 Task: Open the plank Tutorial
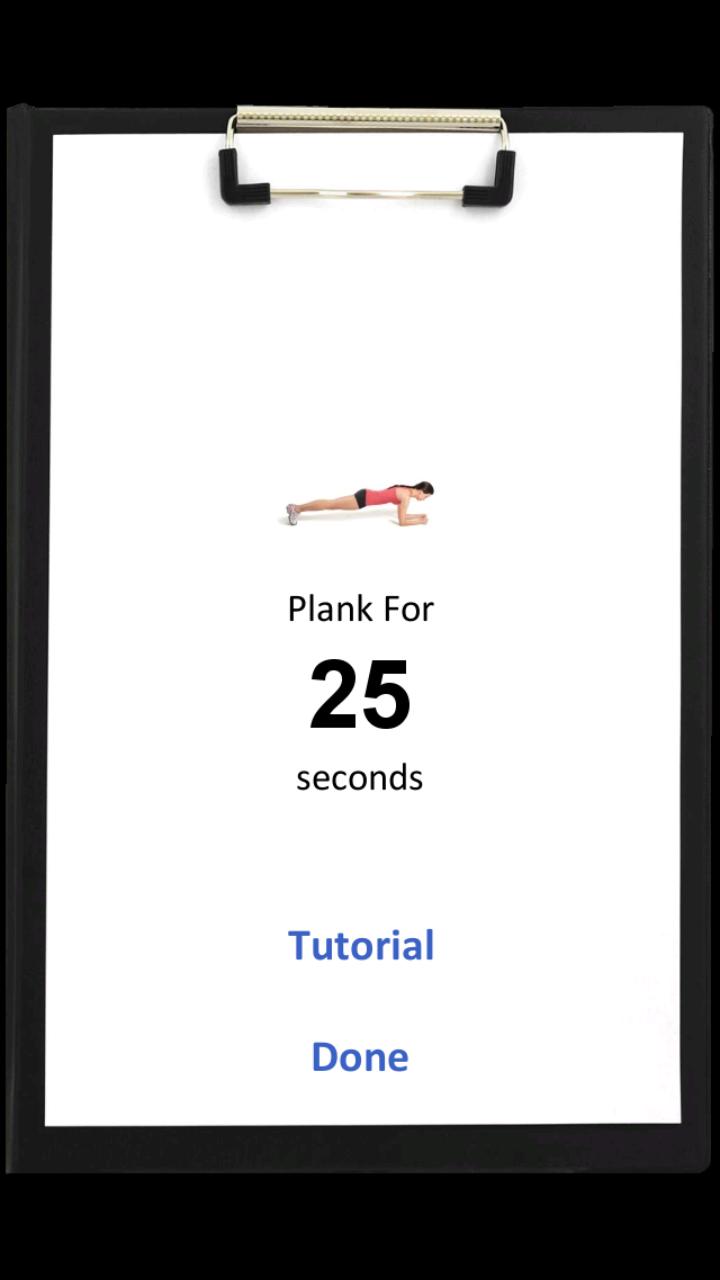click(x=361, y=945)
